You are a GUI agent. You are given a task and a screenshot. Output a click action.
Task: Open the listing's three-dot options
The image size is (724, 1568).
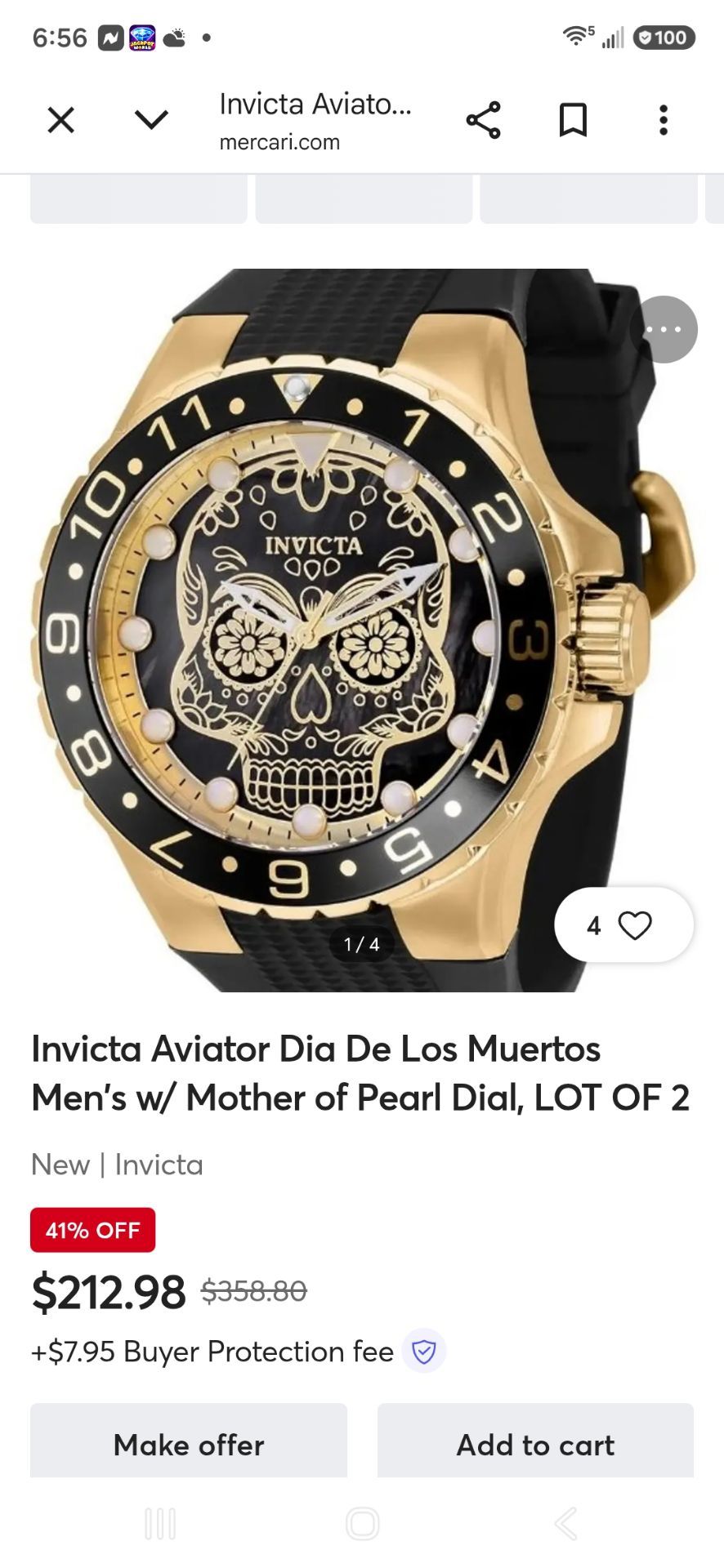pyautogui.click(x=664, y=329)
